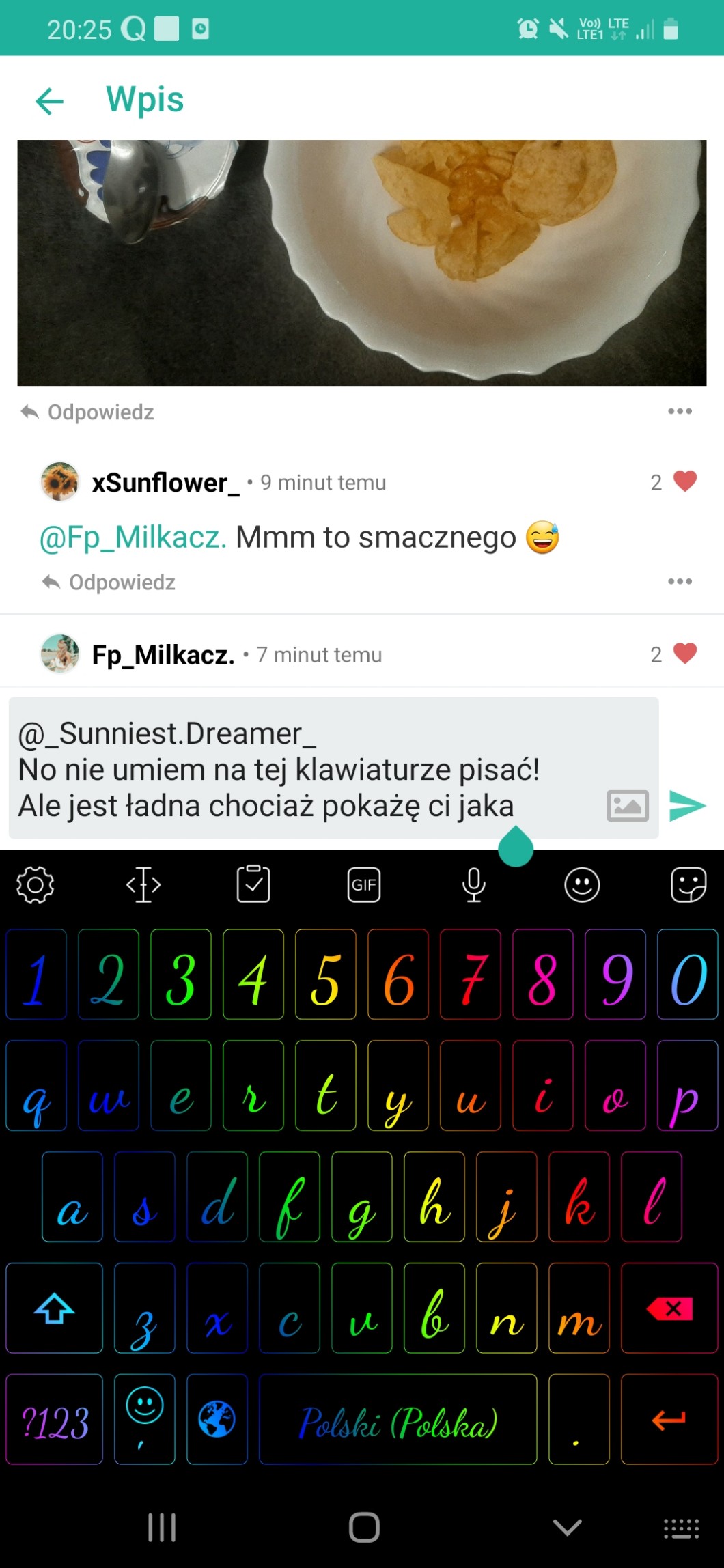Like xSunflower_'s comment
The height and width of the screenshot is (1568, 724).
pyautogui.click(x=685, y=481)
